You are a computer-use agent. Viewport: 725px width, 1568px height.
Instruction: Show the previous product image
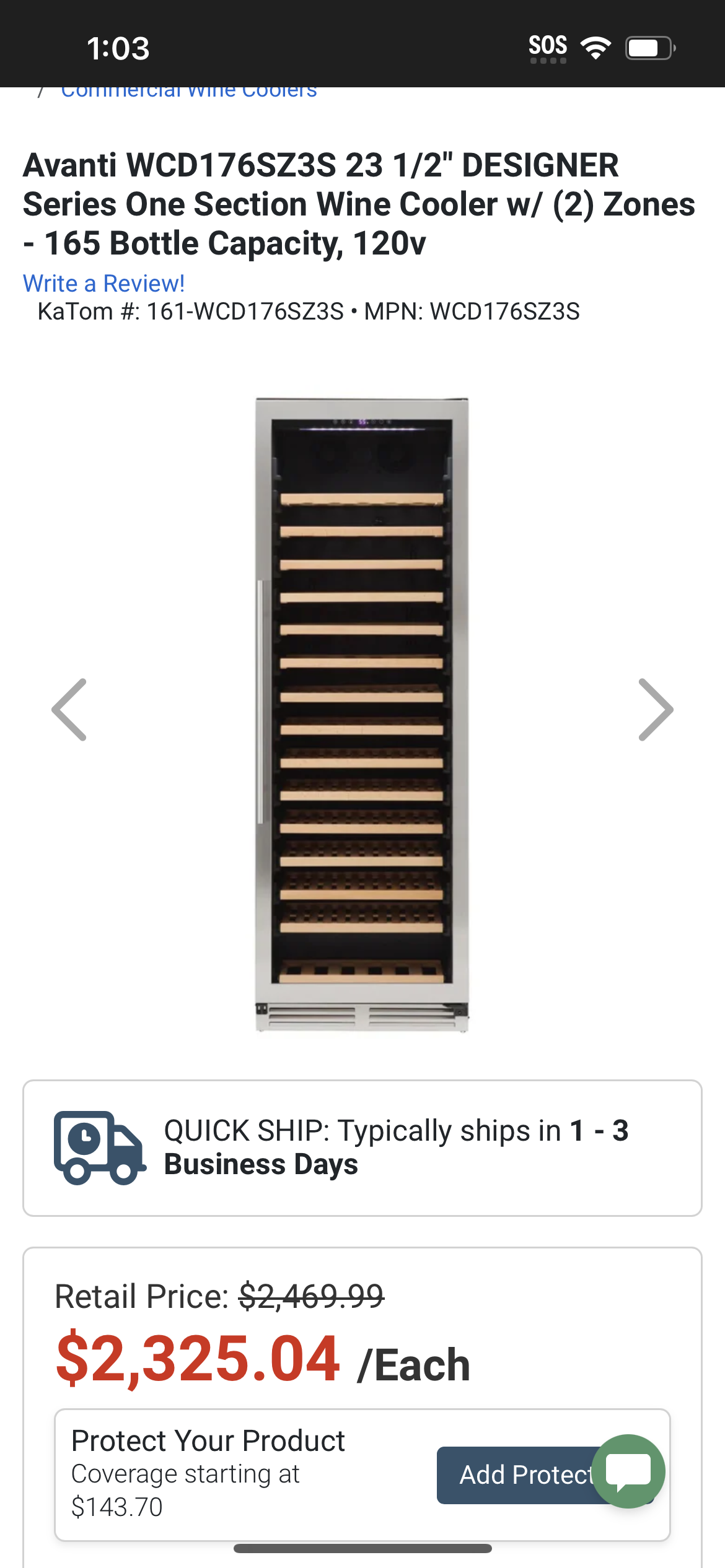[x=69, y=710]
